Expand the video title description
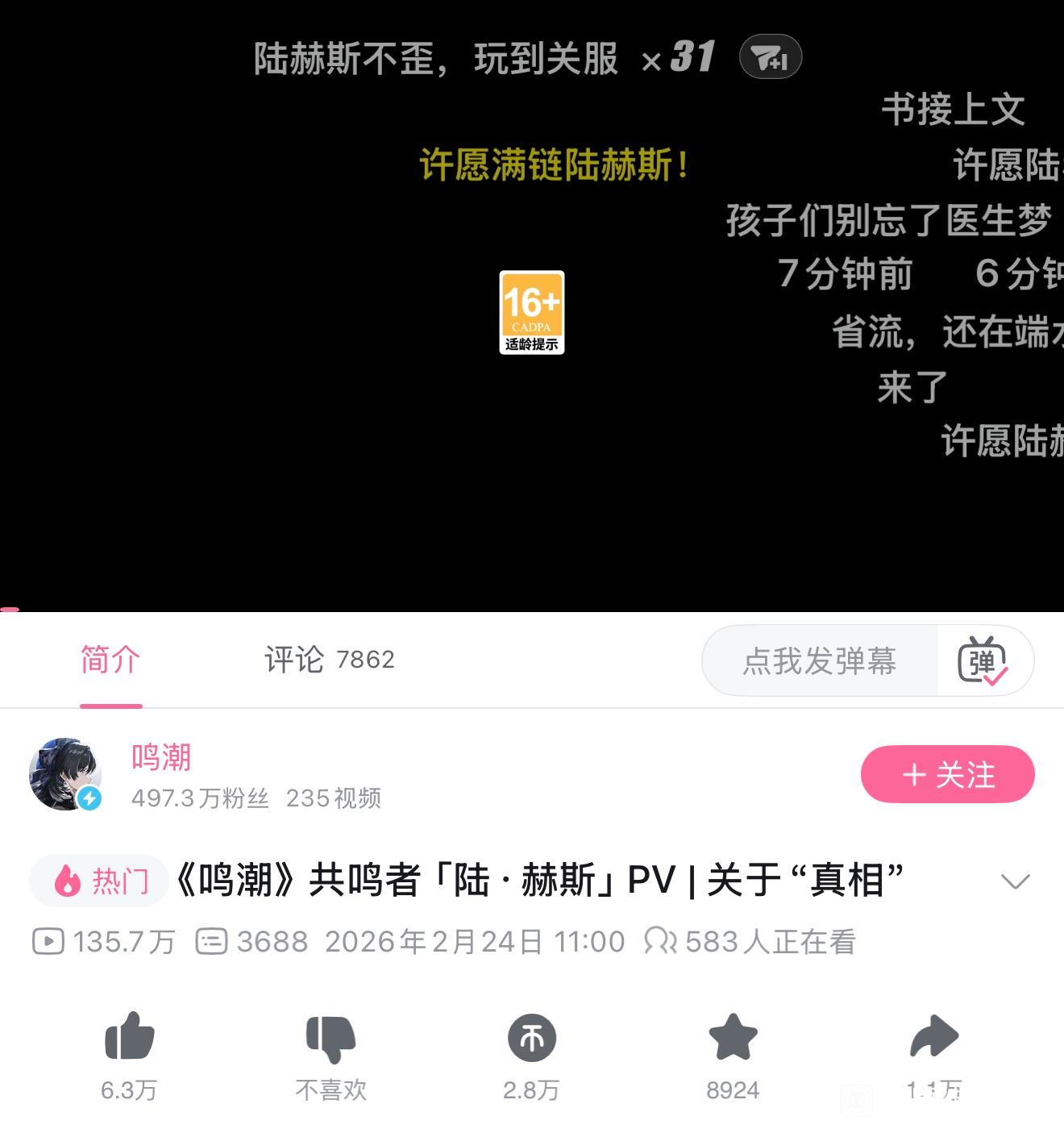This screenshot has height=1129, width=1064. (x=1015, y=881)
